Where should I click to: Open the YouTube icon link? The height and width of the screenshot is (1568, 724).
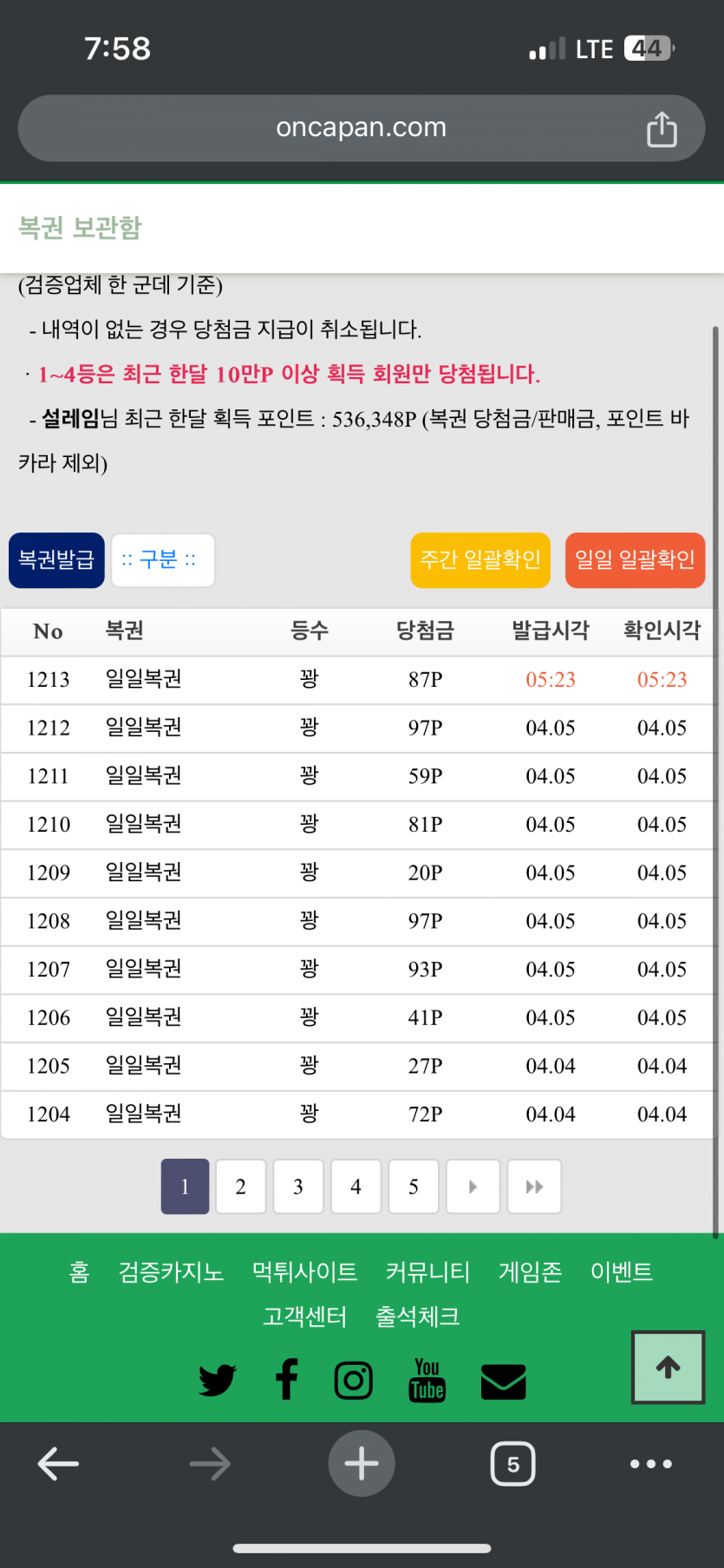427,1380
